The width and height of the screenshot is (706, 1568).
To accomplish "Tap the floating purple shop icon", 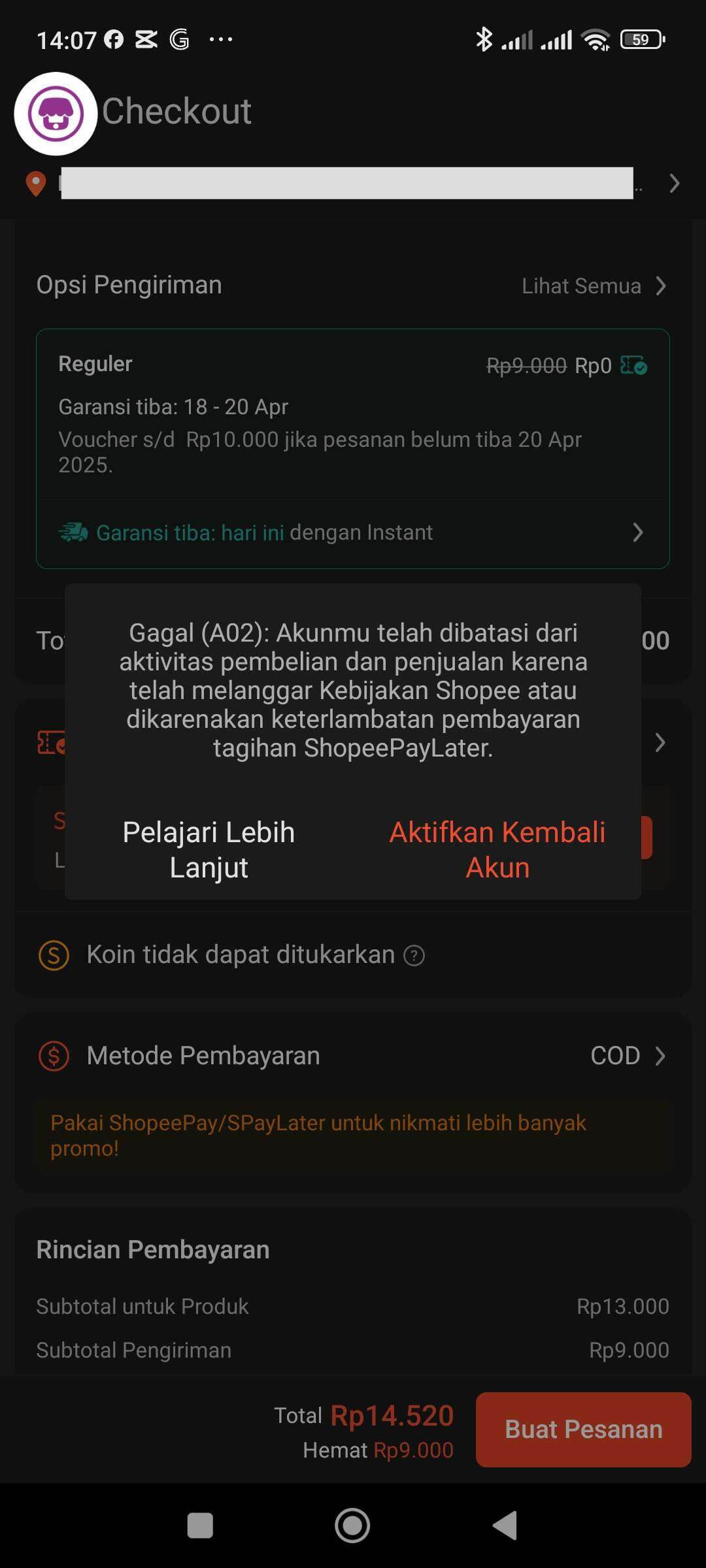I will point(56,114).
